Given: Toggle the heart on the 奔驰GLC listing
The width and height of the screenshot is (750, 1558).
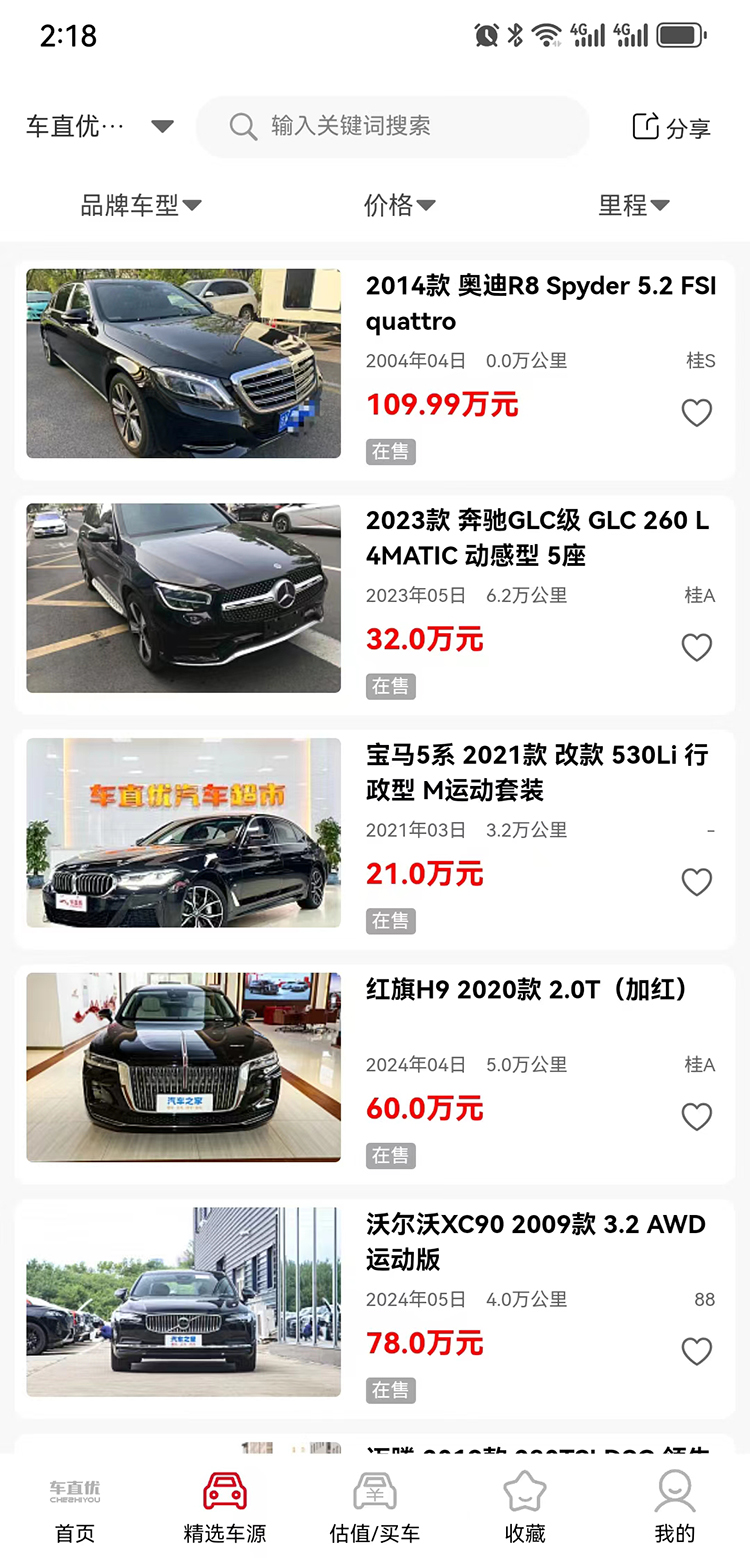Looking at the screenshot, I should point(697,647).
